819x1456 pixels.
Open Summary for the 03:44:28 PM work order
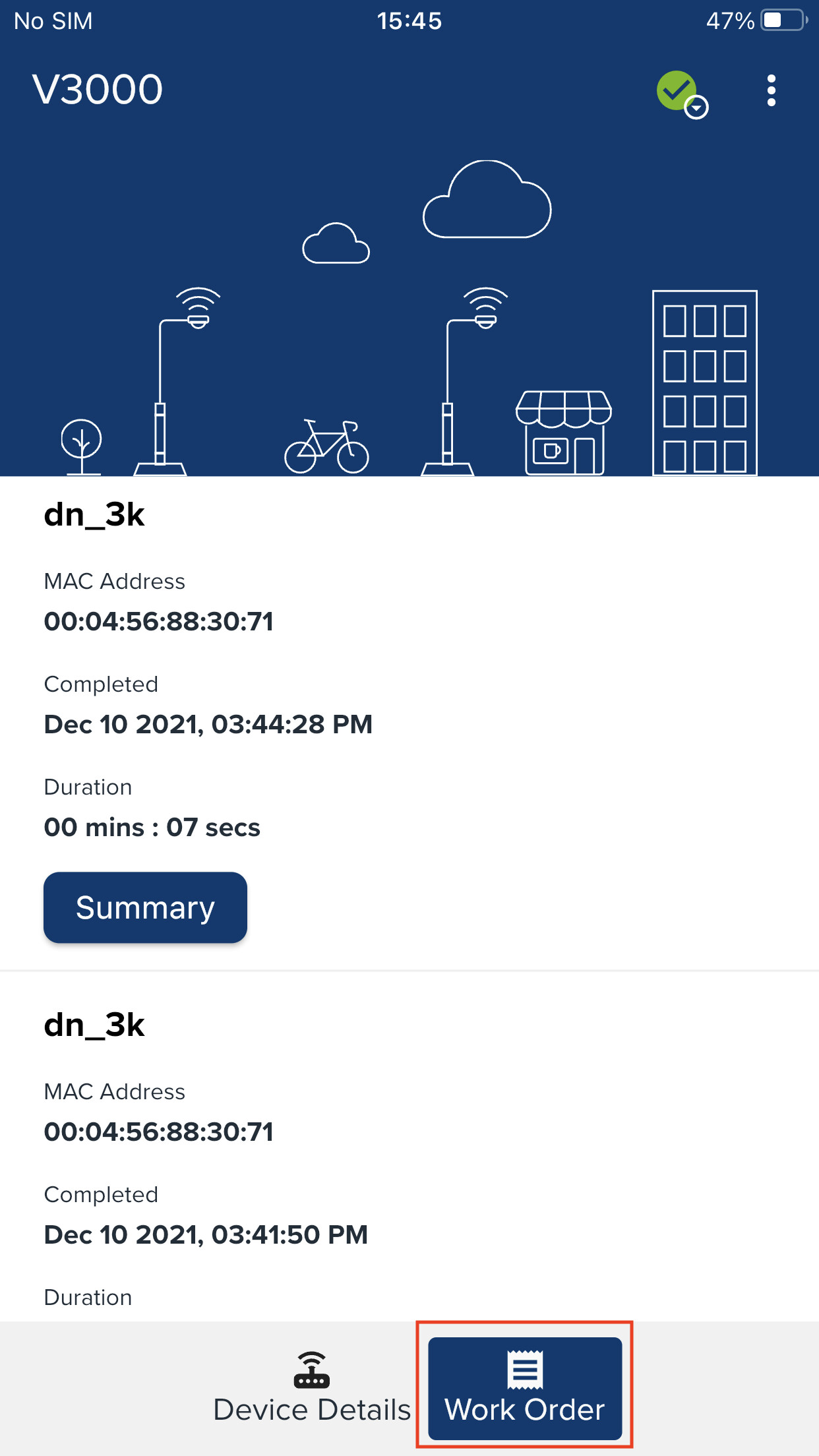[x=145, y=907]
